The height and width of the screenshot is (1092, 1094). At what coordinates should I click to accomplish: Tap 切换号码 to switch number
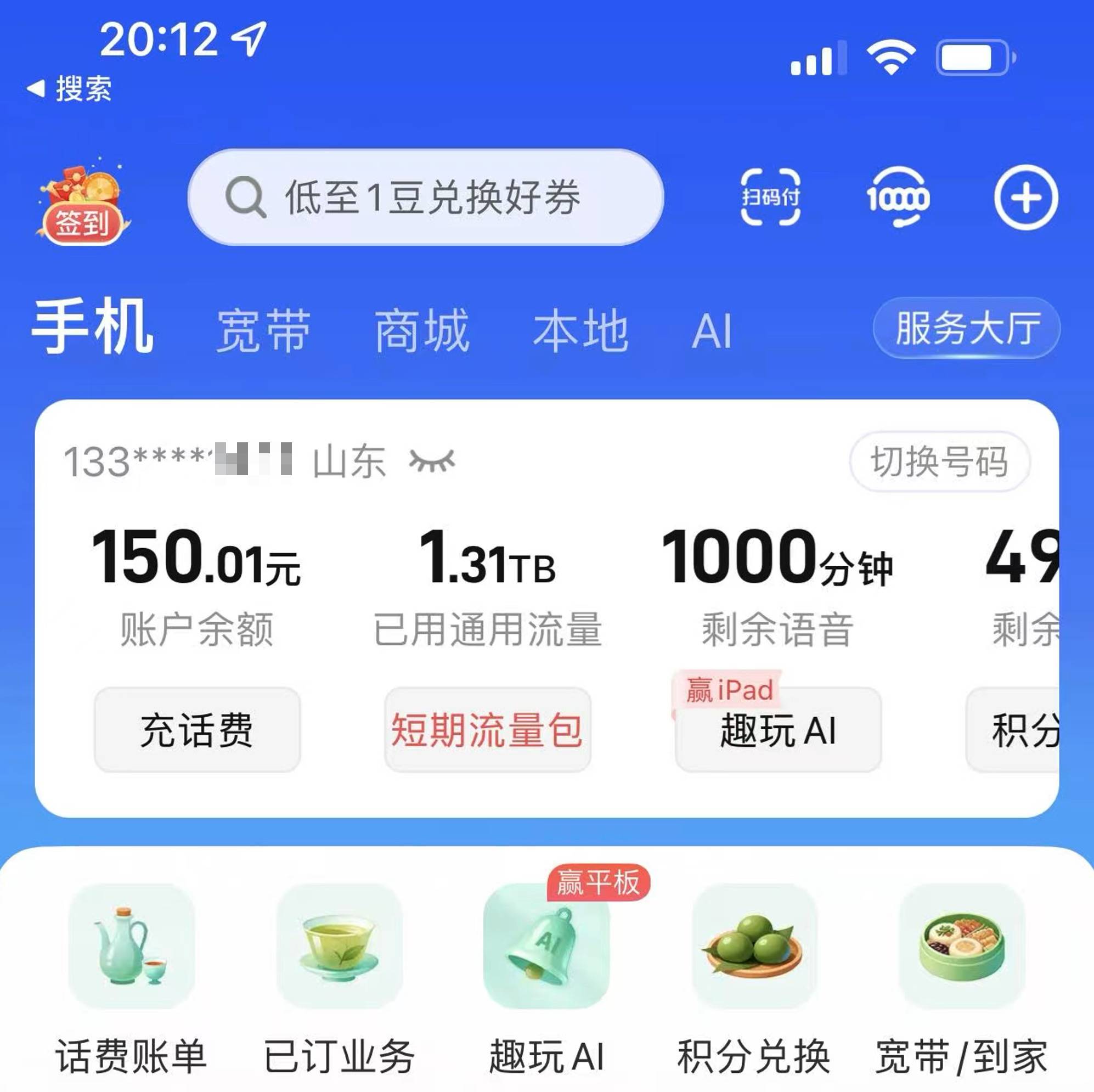[939, 461]
